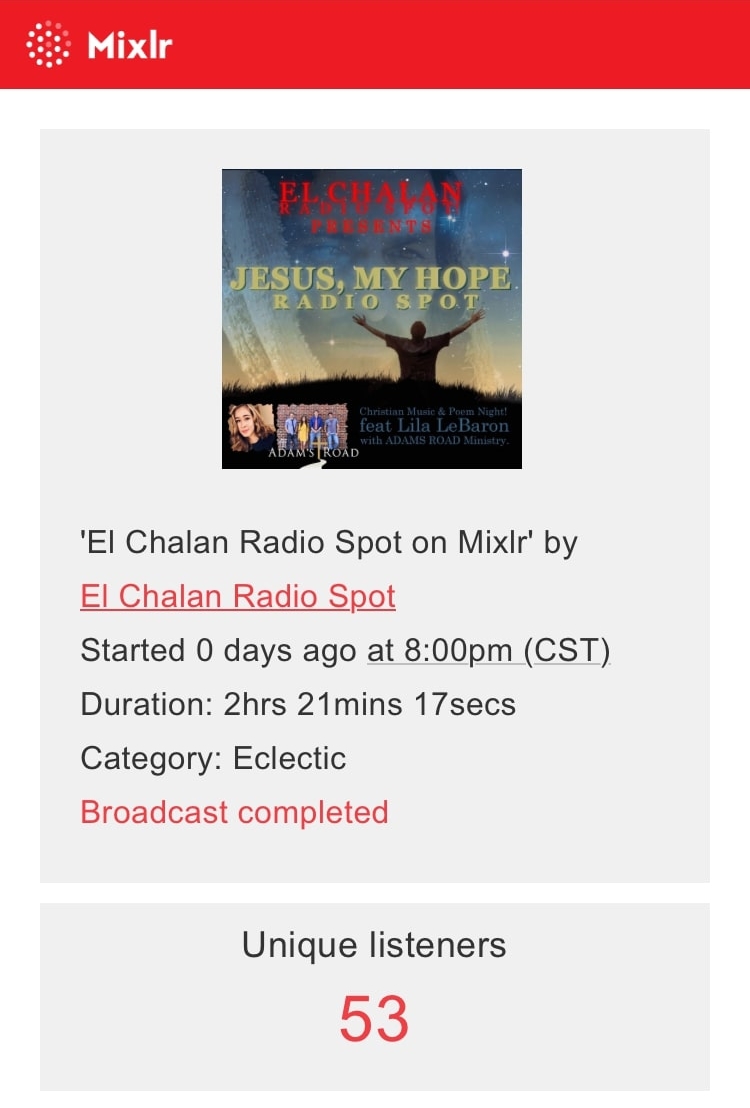The height and width of the screenshot is (1108, 750).
Task: Open the Mixlr logo in the header
Action: pos(99,45)
